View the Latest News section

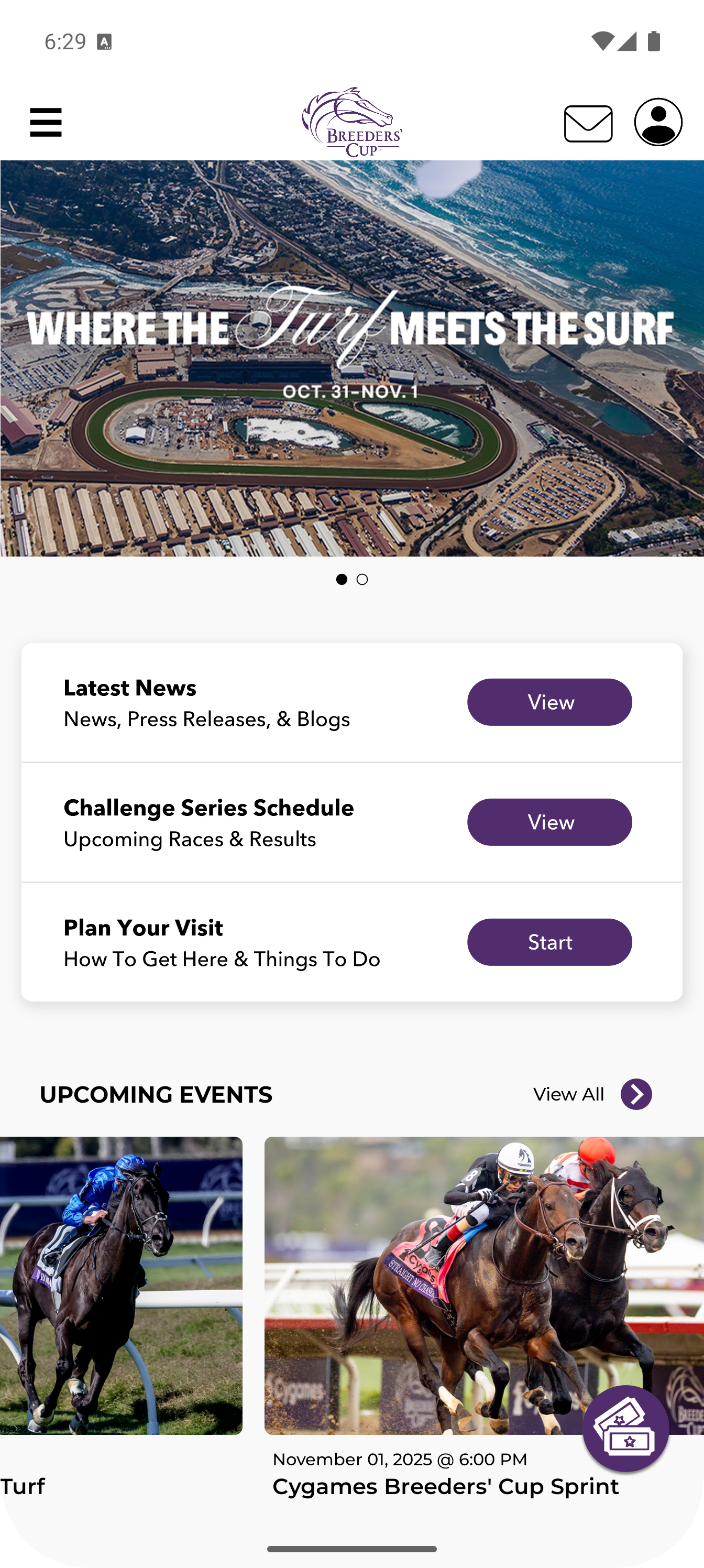(549, 702)
